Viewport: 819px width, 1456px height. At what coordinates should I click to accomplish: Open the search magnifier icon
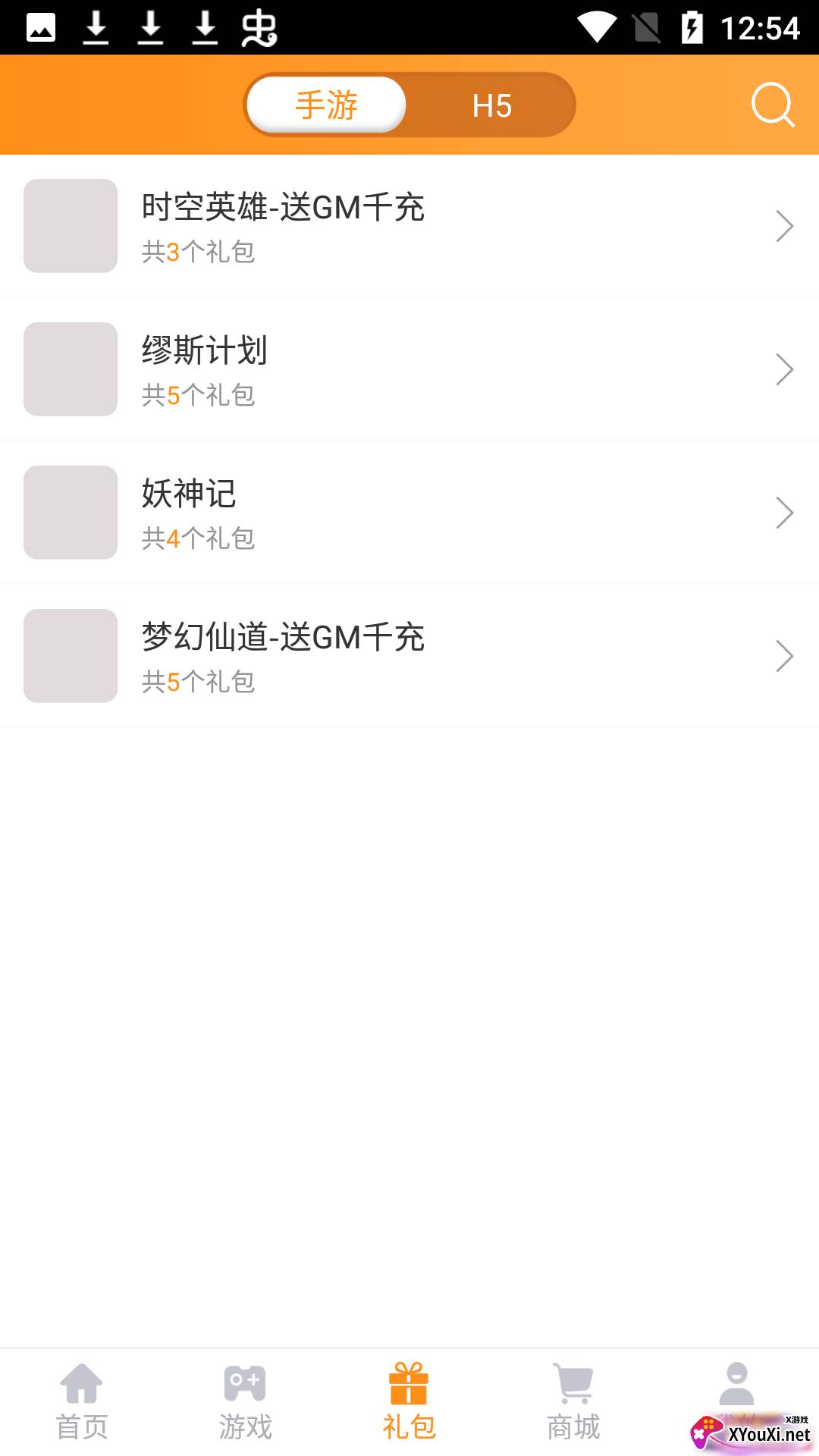772,105
